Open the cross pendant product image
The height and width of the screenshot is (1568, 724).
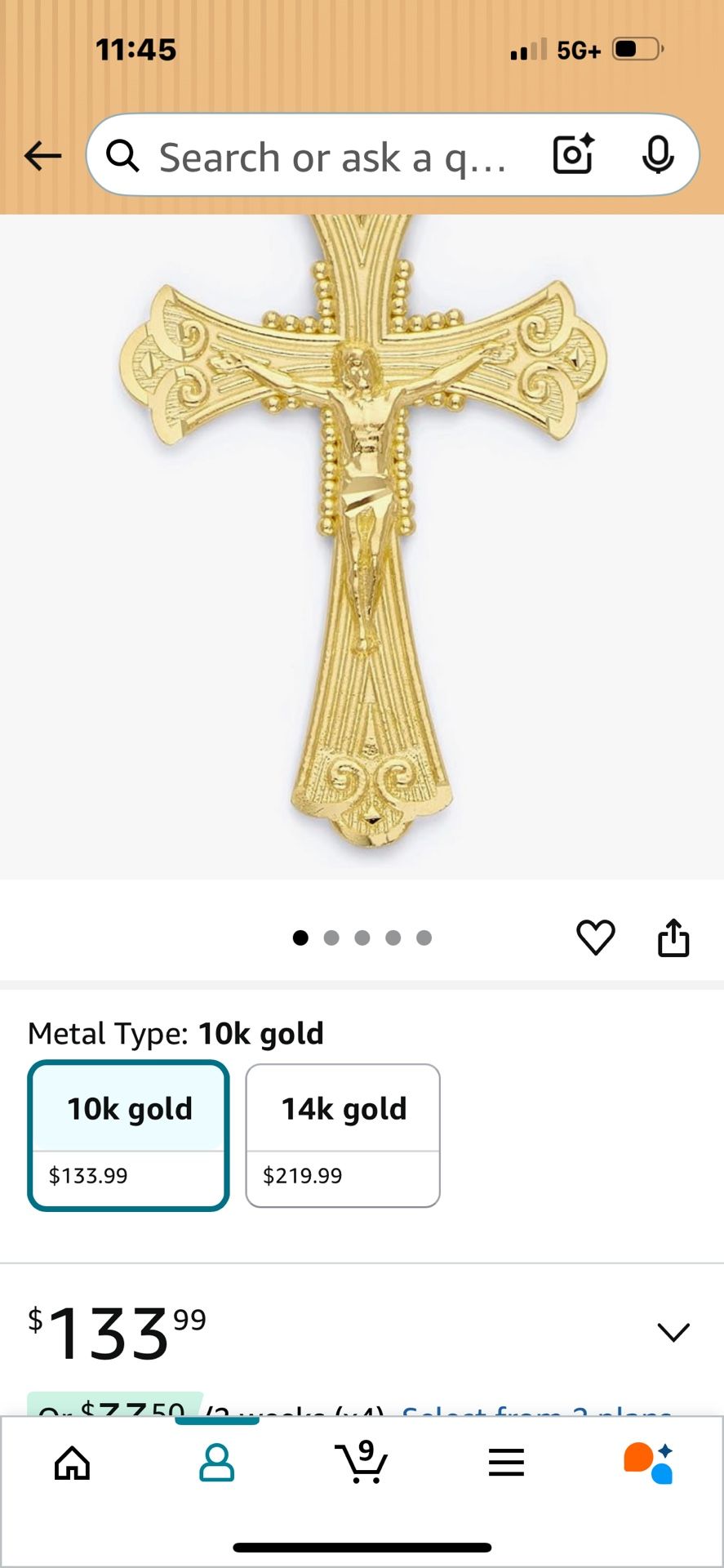[362, 539]
